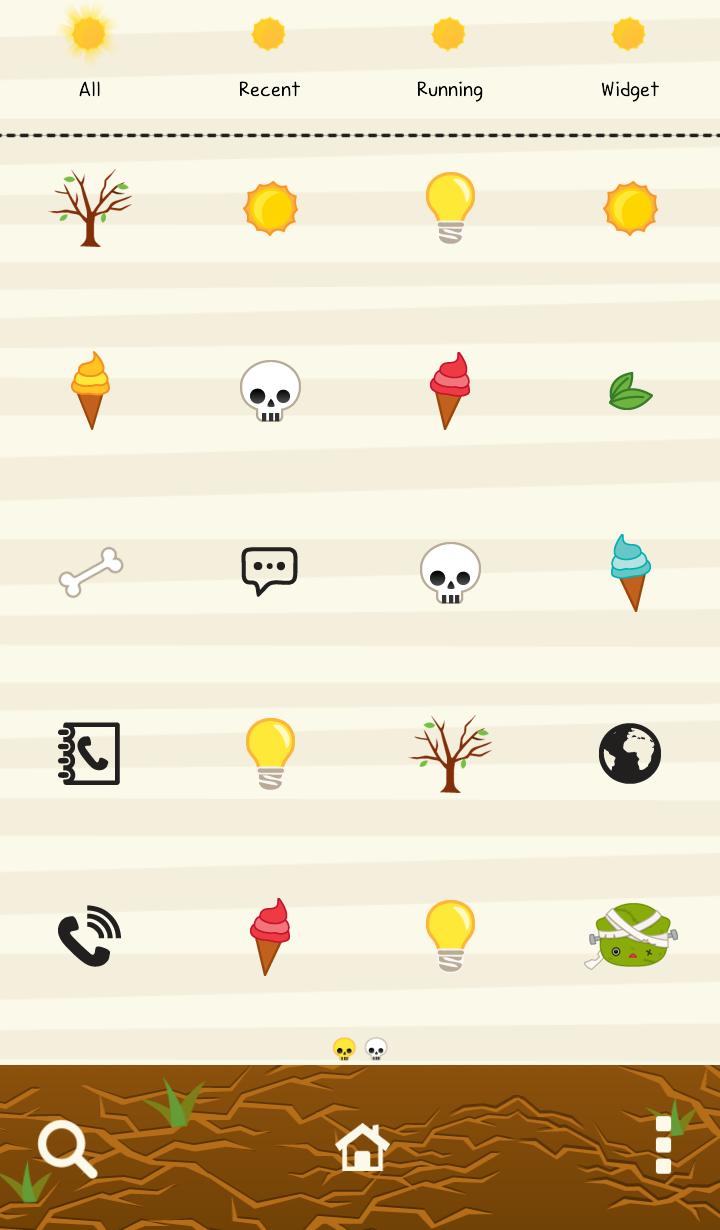Screen dimensions: 720x1230
Task: Open the blue ice cream cone app
Action: 630,571
